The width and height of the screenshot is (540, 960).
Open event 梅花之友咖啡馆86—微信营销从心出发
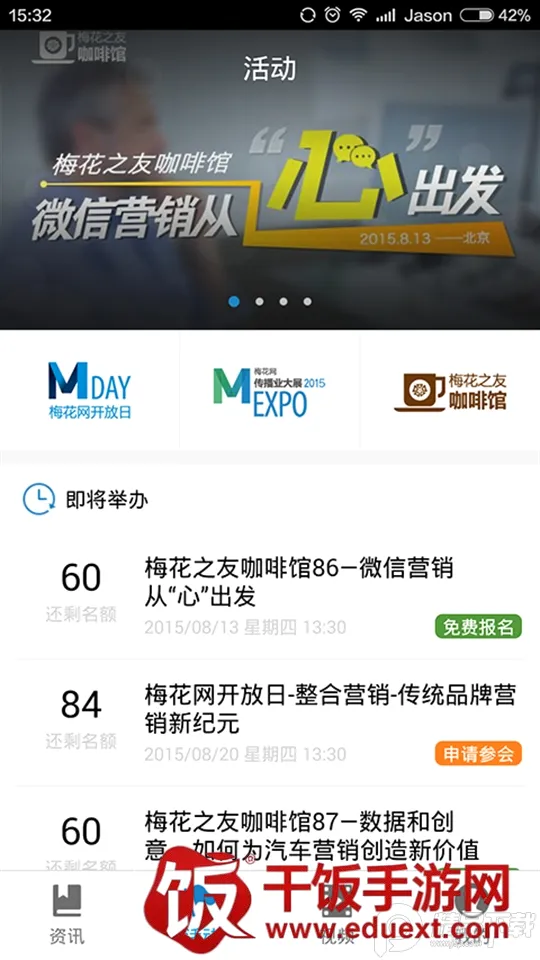(270, 596)
